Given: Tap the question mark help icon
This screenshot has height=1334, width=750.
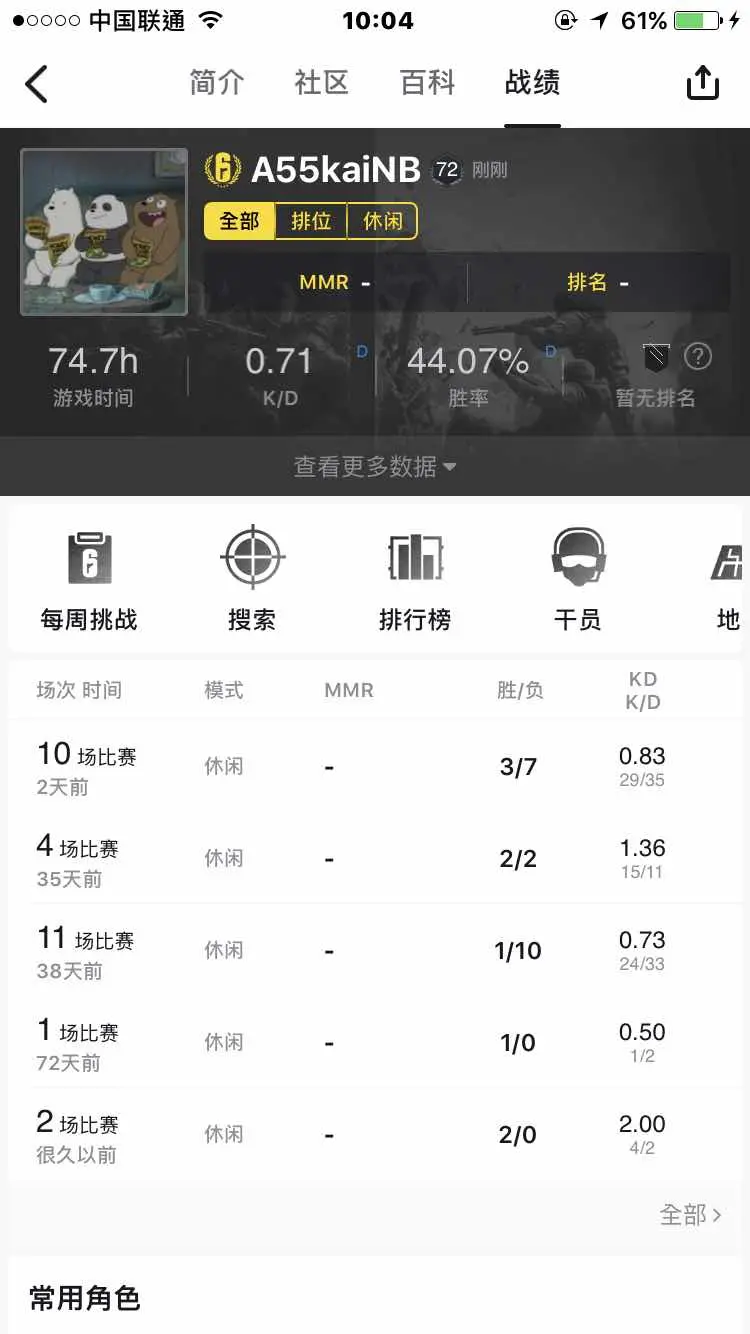Looking at the screenshot, I should [697, 356].
